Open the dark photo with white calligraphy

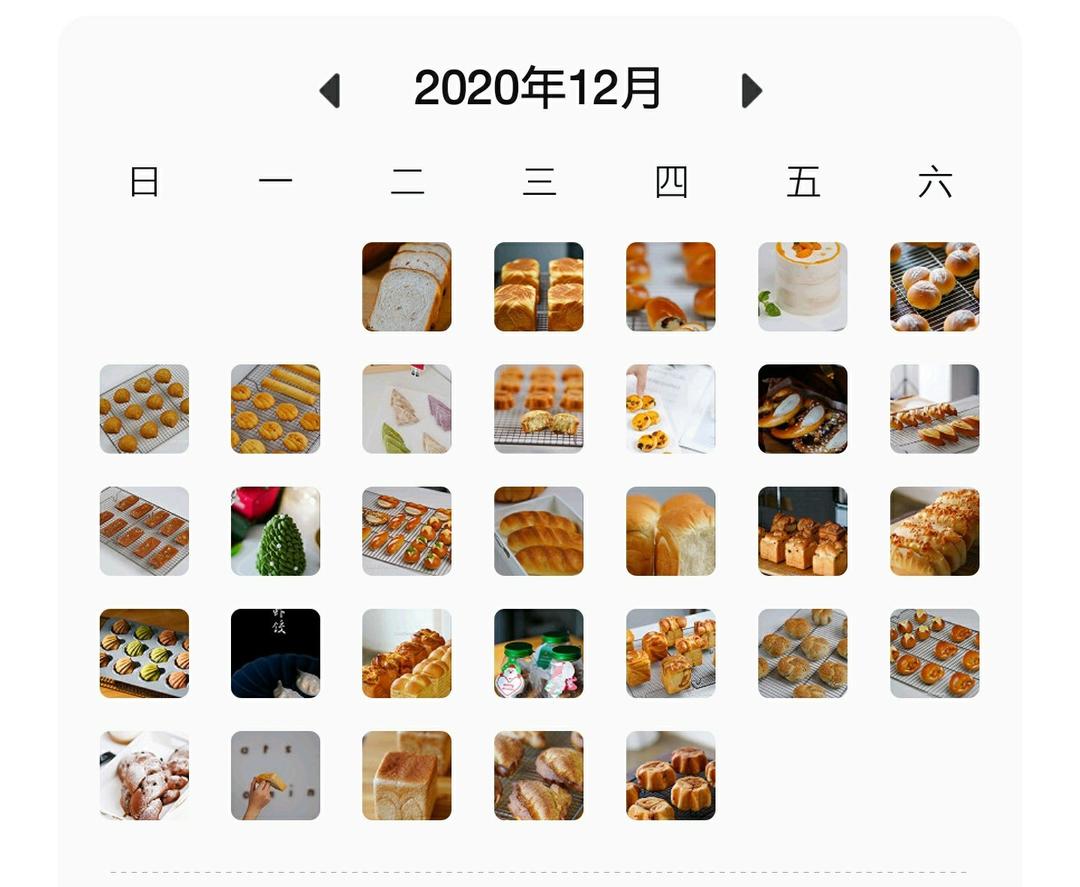pyautogui.click(x=275, y=653)
